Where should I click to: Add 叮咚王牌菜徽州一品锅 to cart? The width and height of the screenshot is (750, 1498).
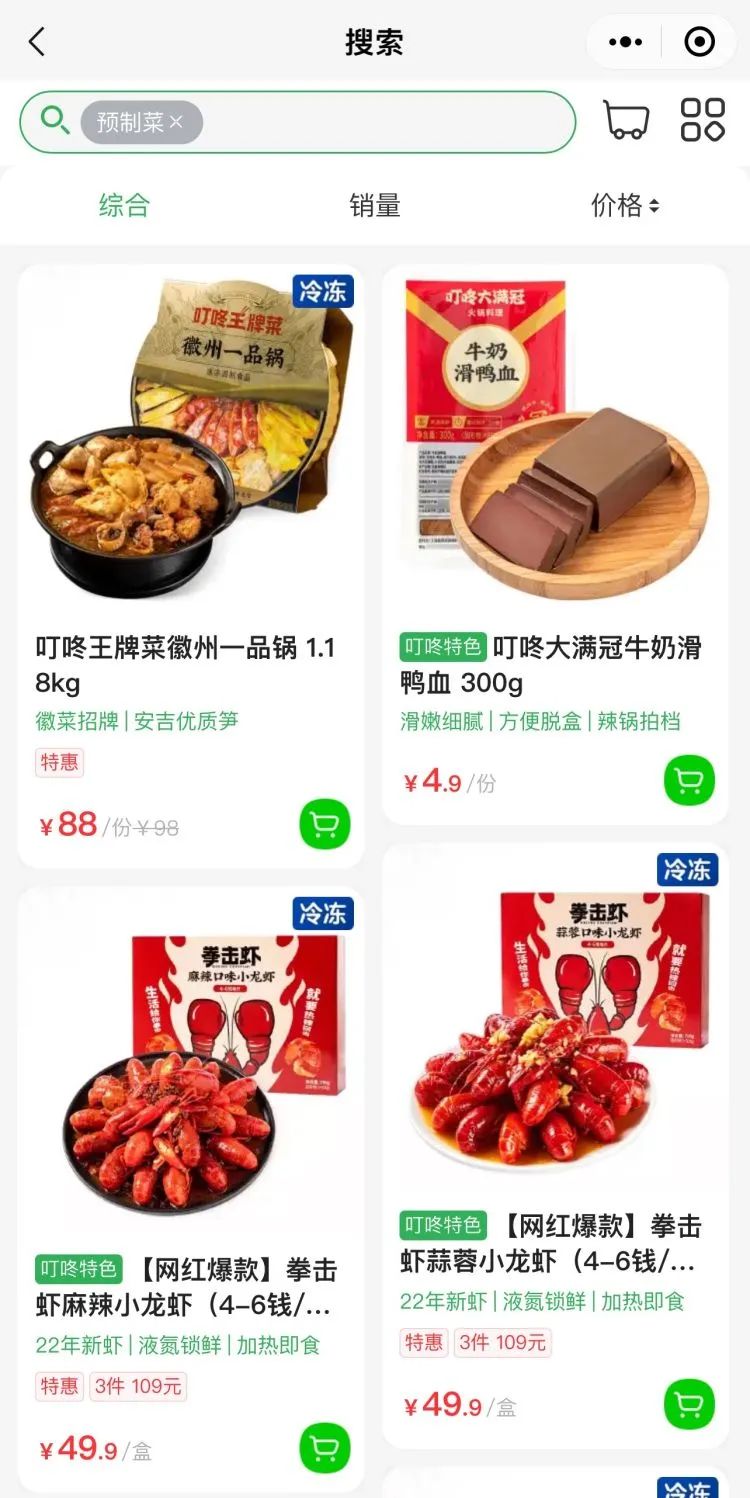pyautogui.click(x=323, y=824)
